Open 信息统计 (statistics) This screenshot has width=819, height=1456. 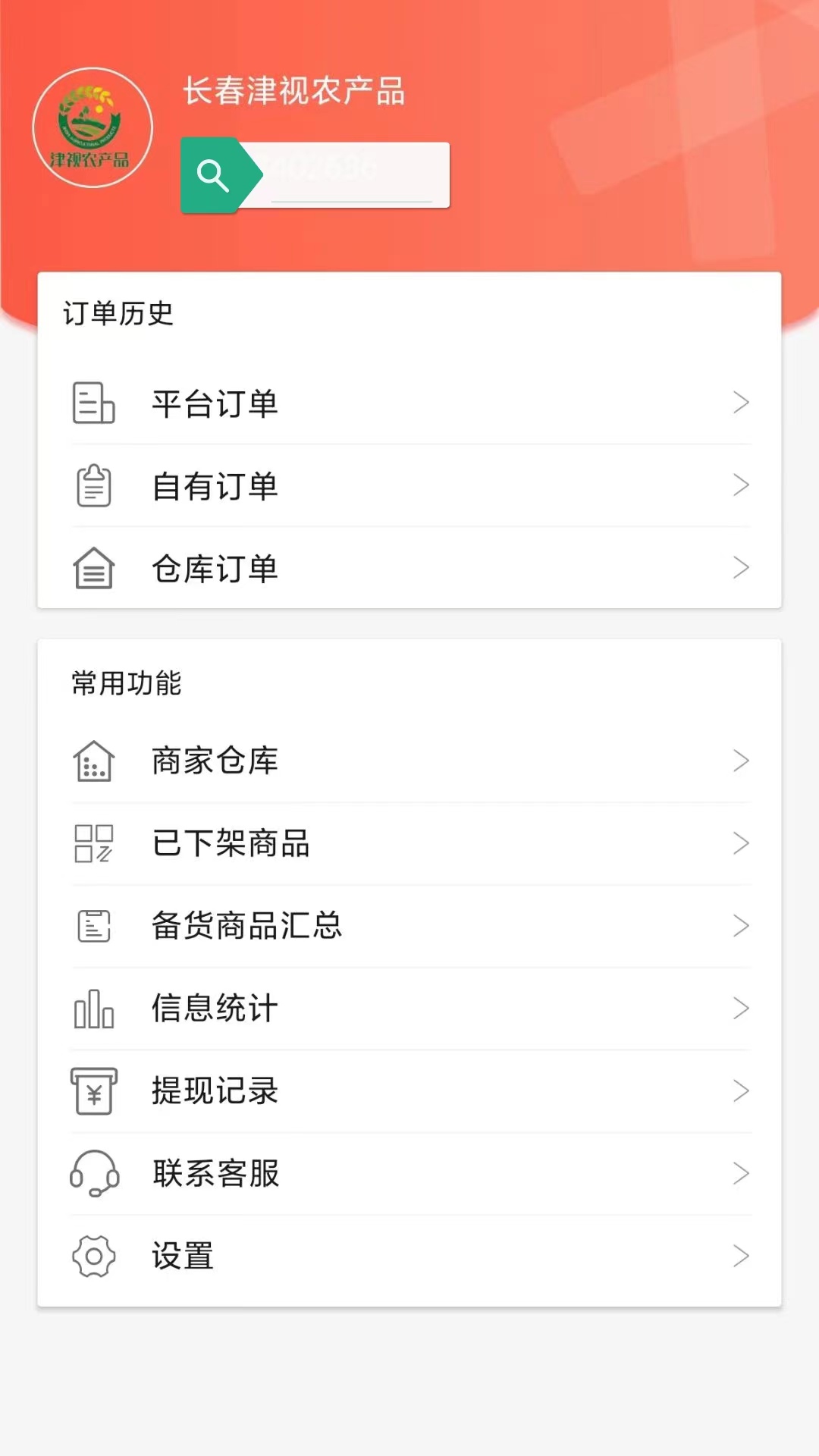coord(409,1009)
